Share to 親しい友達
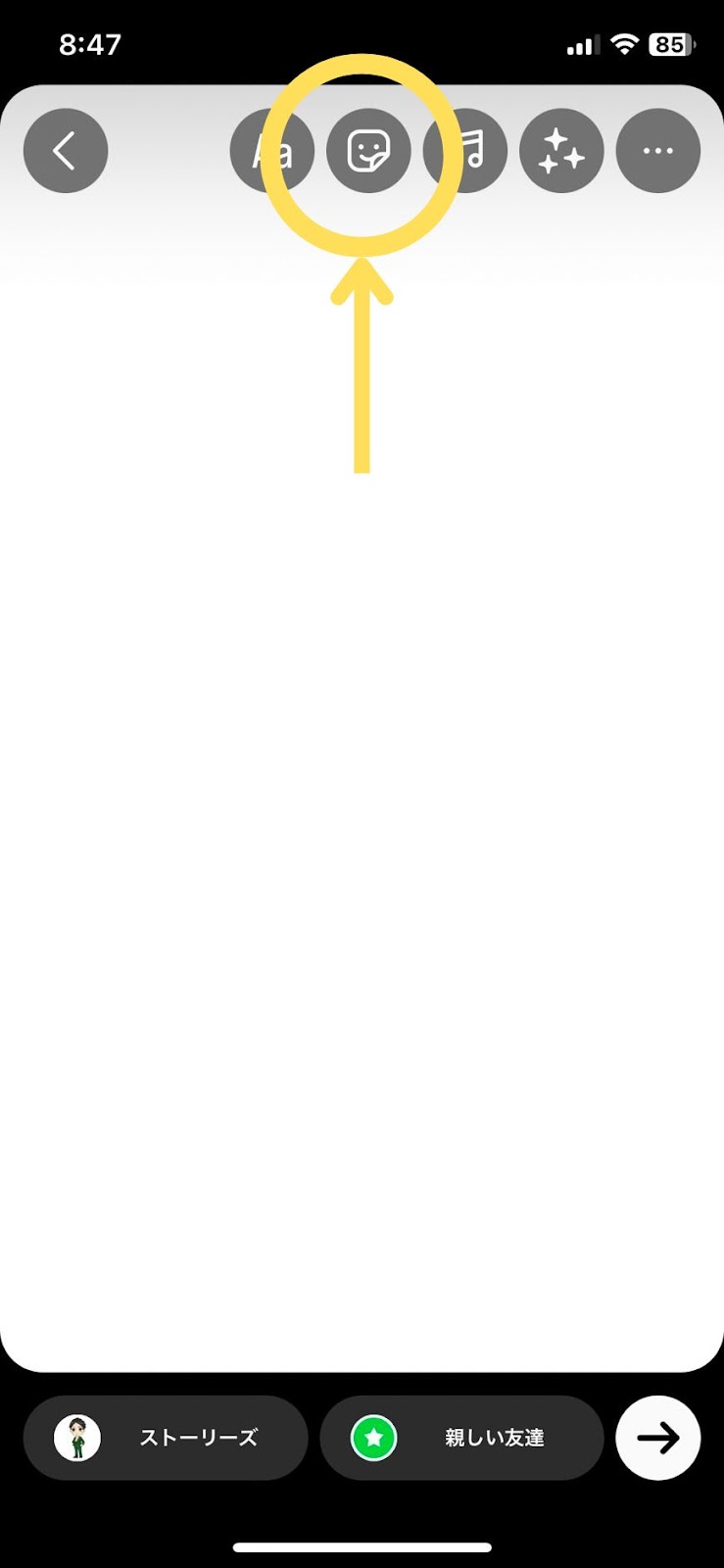 point(461,1438)
